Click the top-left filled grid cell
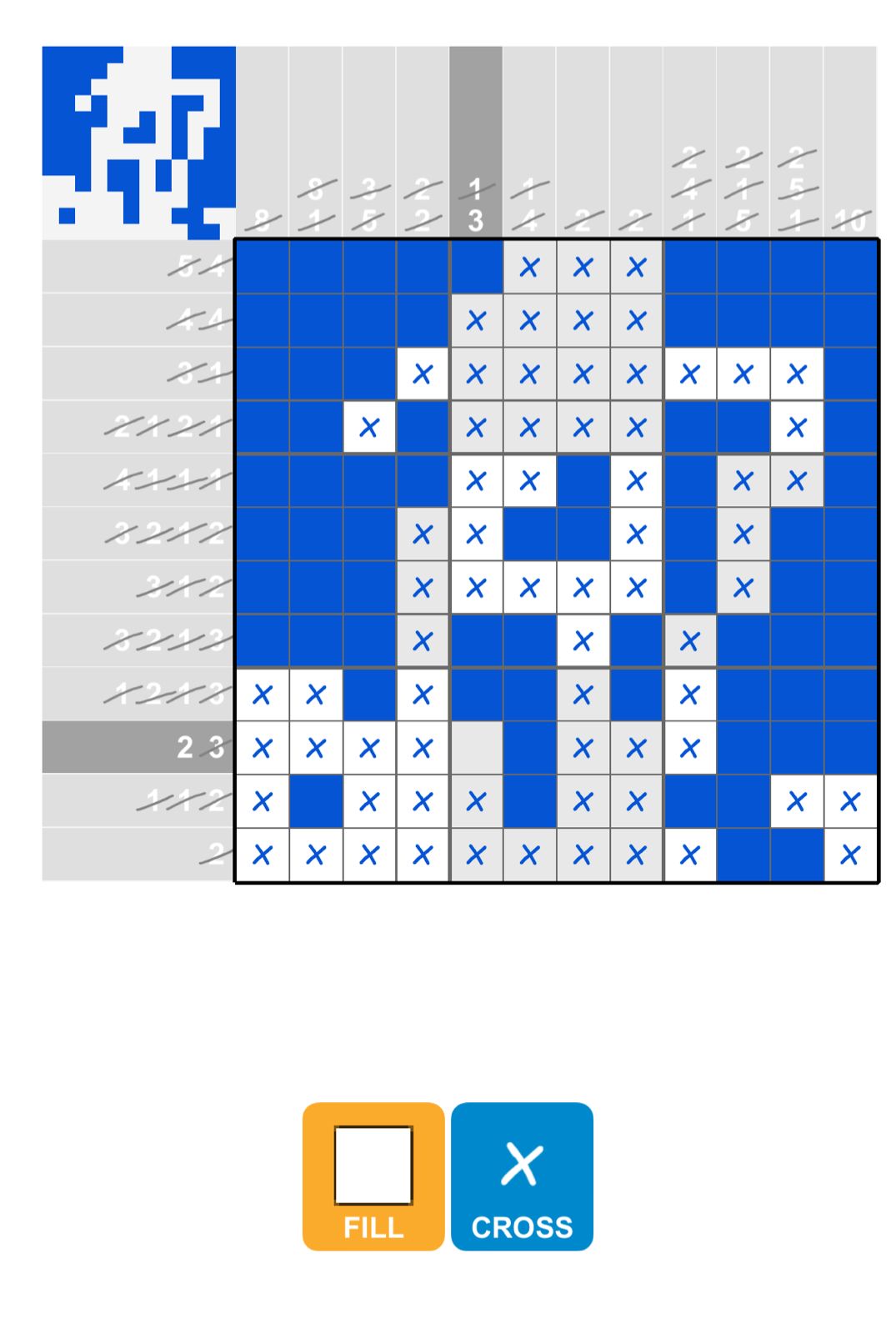The width and height of the screenshot is (896, 1334). (262, 265)
